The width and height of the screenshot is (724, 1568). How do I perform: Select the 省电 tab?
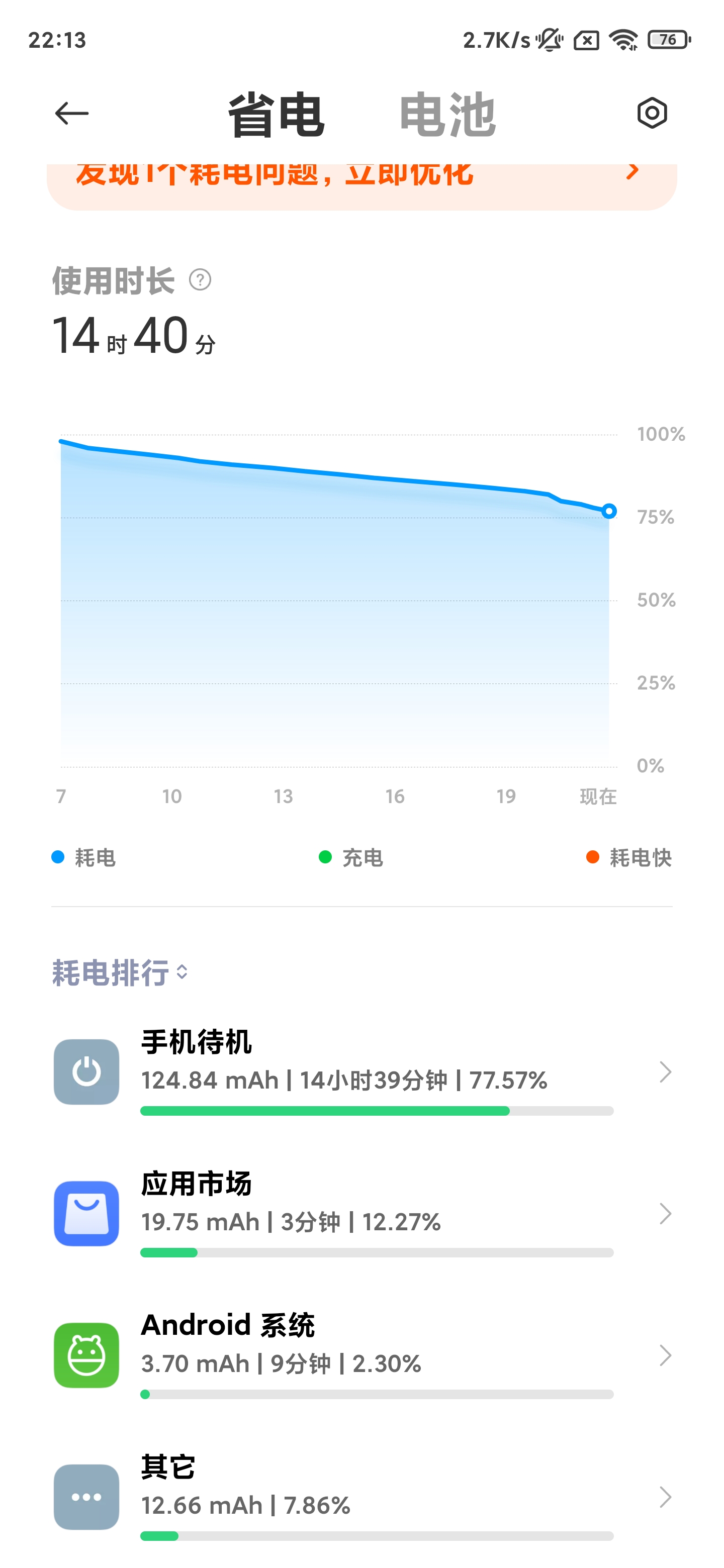click(277, 115)
